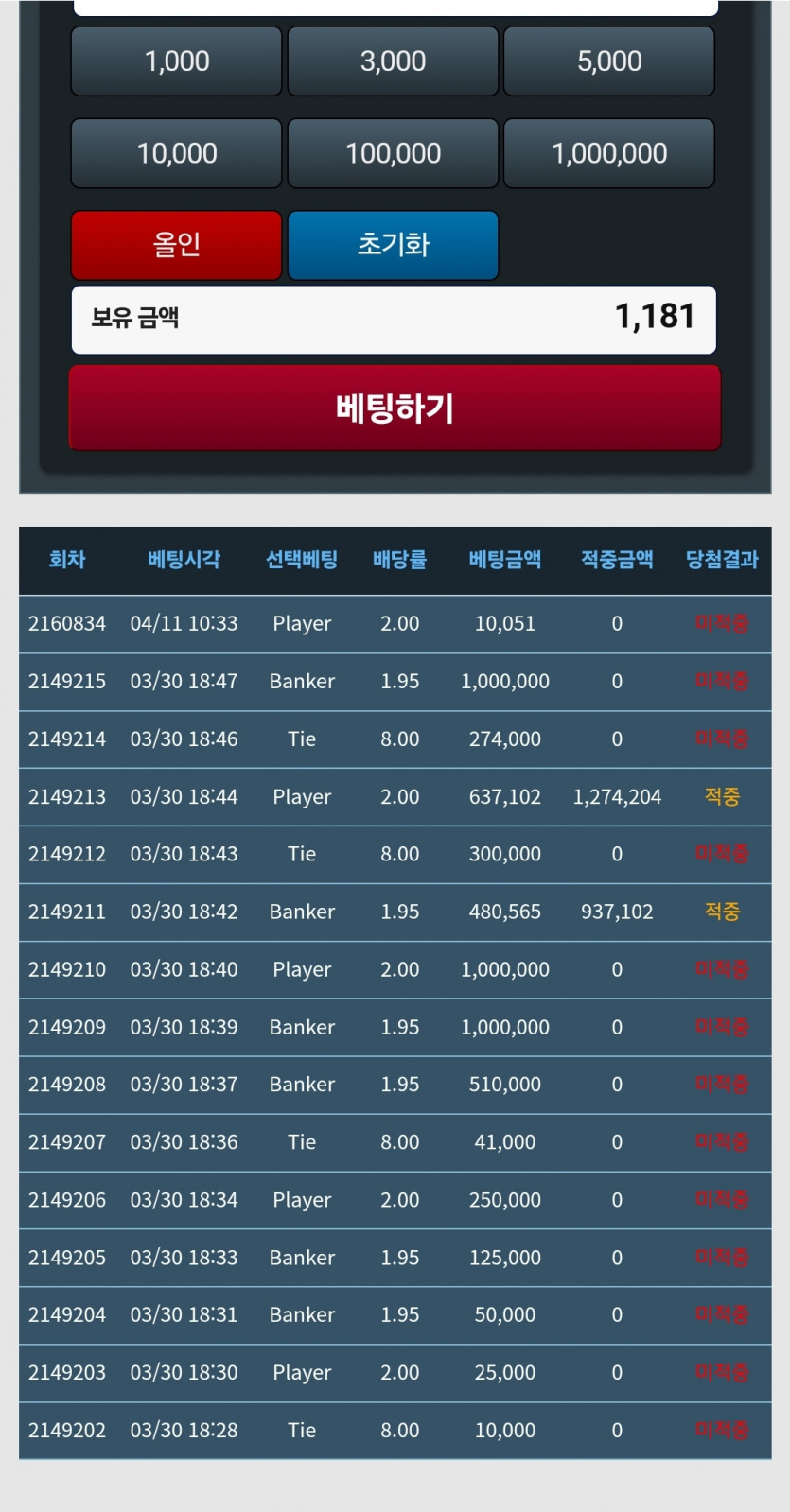Add 100,000 to the bet

393,153
